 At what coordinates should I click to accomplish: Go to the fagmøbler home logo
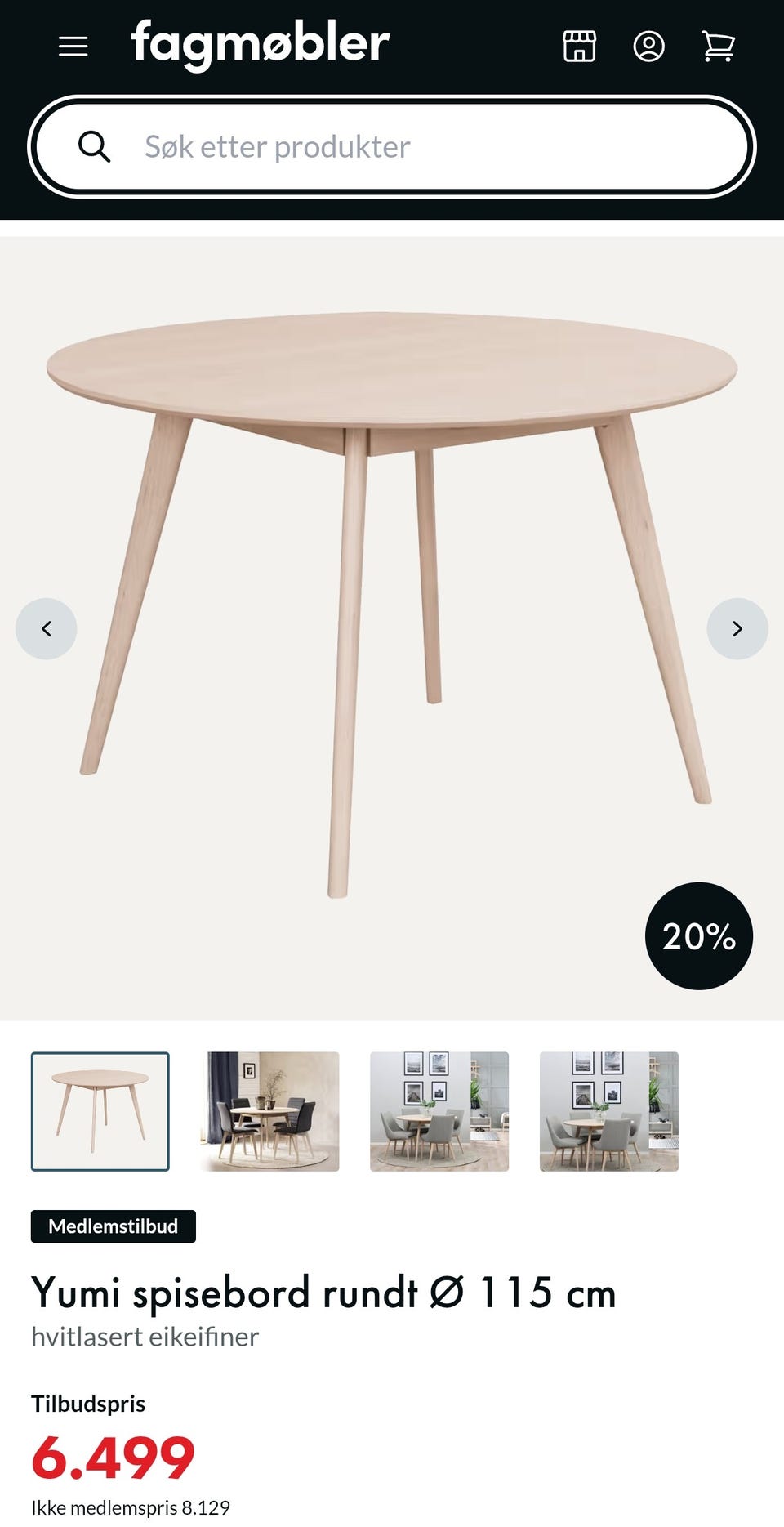(261, 45)
